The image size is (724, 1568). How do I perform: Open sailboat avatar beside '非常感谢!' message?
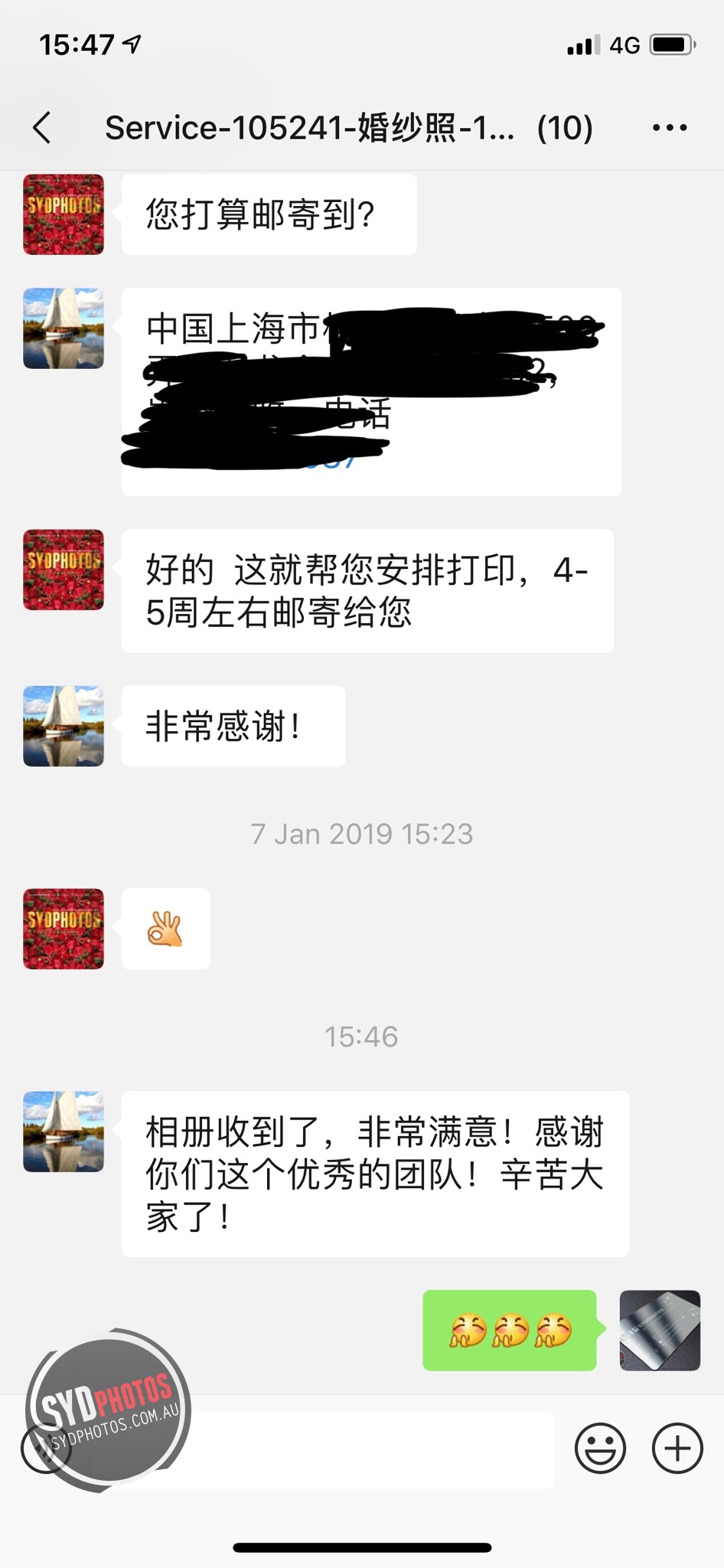[64, 726]
